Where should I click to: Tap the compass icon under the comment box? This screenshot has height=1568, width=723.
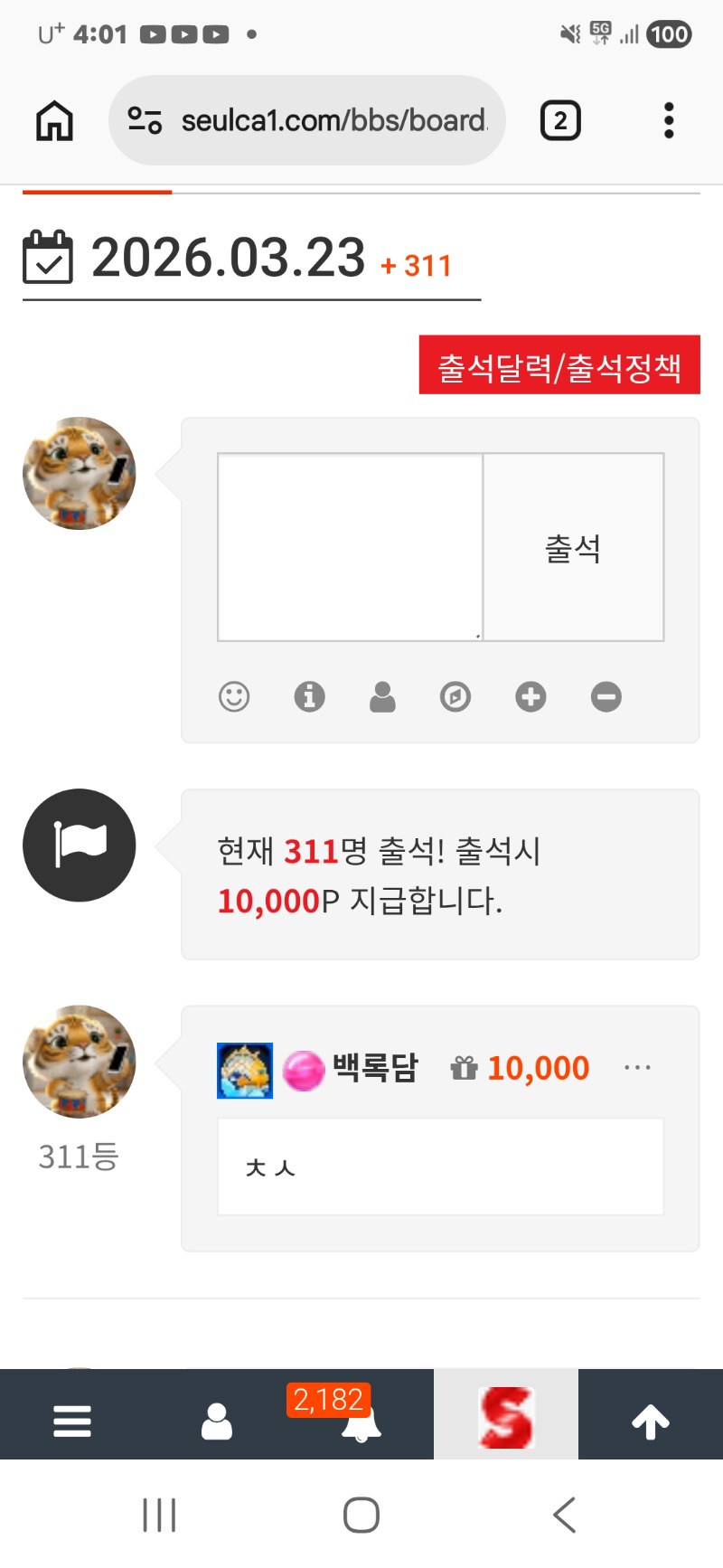455,696
